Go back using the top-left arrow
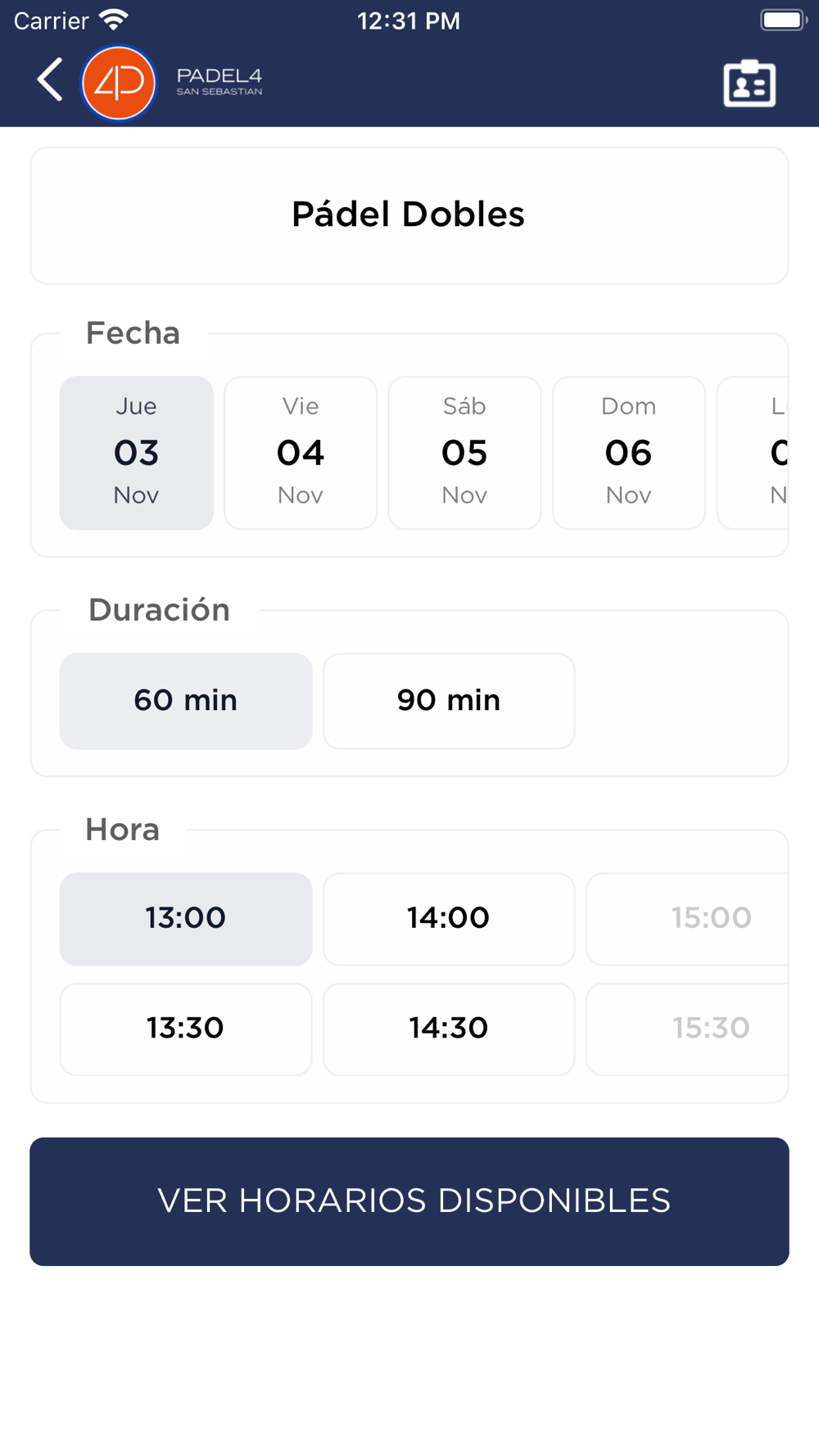The width and height of the screenshot is (819, 1456). pyautogui.click(x=50, y=80)
